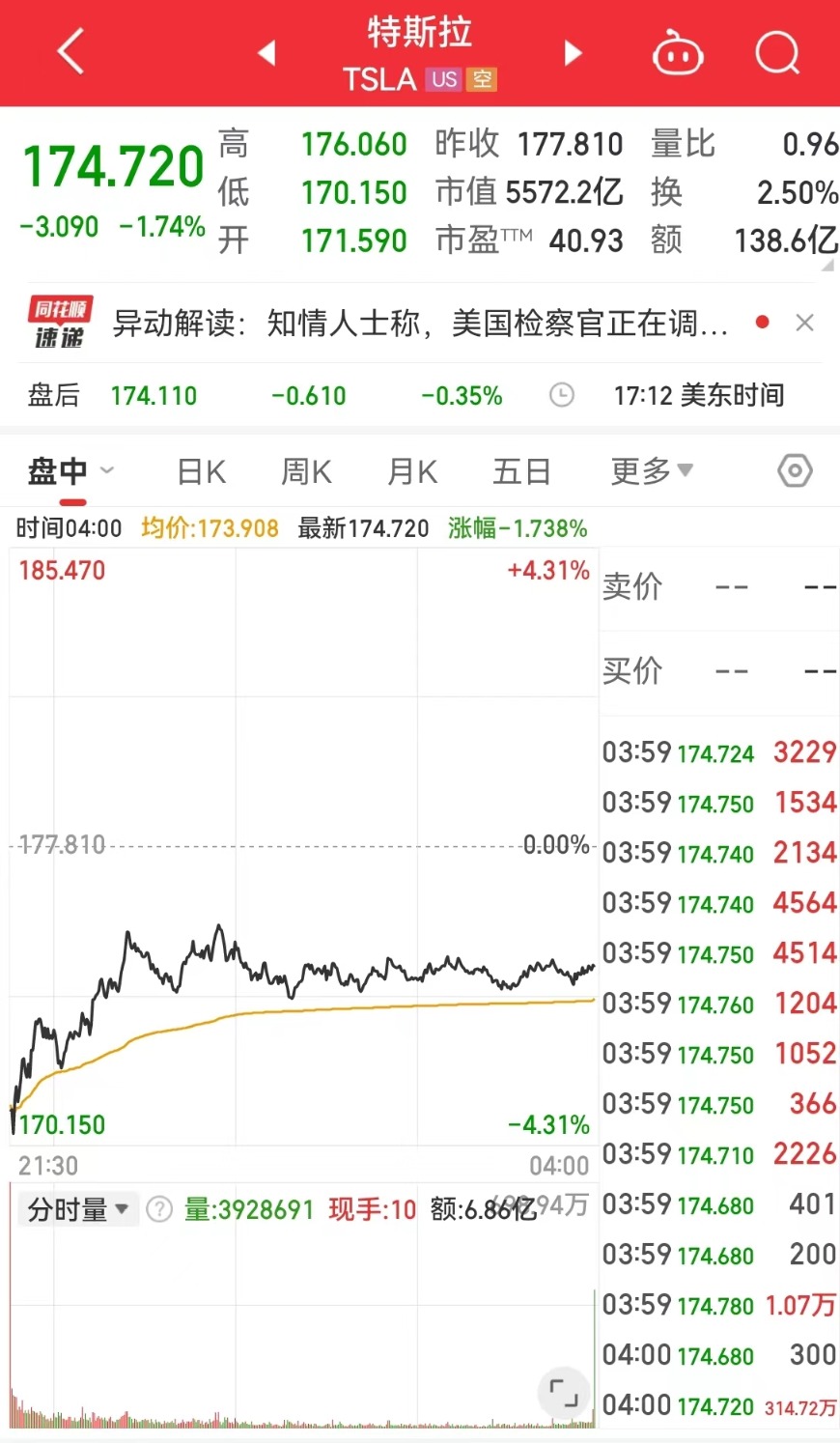Open the 更多 chart options dropdown

652,471
